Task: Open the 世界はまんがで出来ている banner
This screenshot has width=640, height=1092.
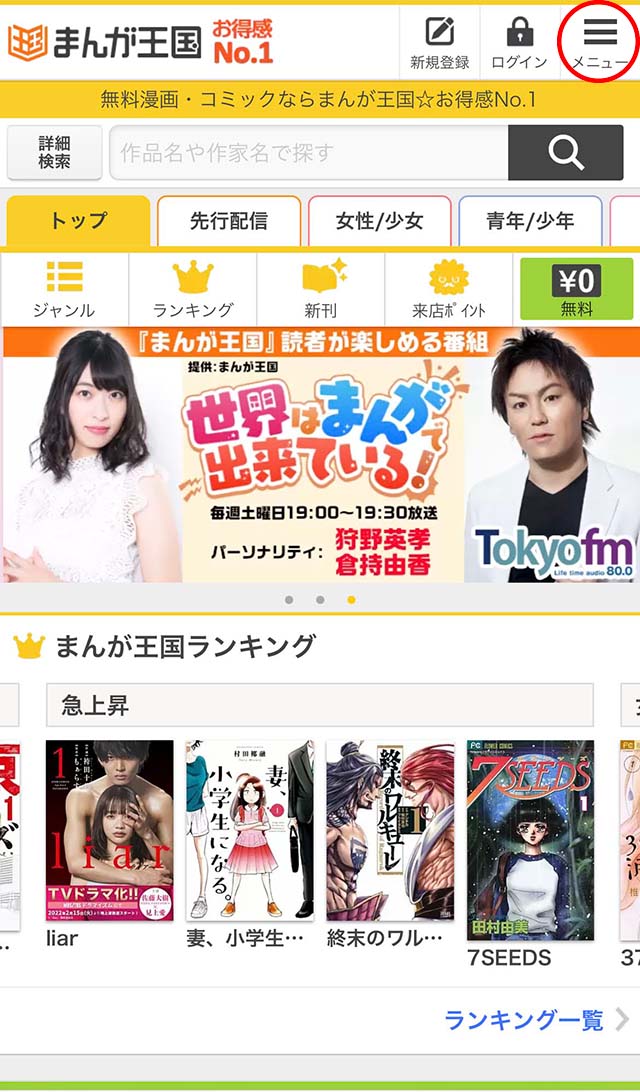Action: (x=320, y=455)
